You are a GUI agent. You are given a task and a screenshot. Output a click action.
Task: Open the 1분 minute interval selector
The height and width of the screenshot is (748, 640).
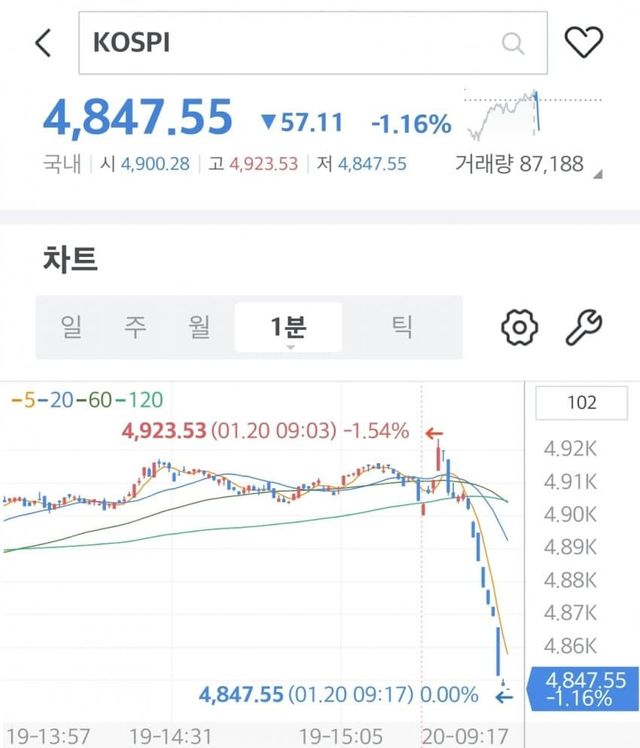pyautogui.click(x=288, y=328)
